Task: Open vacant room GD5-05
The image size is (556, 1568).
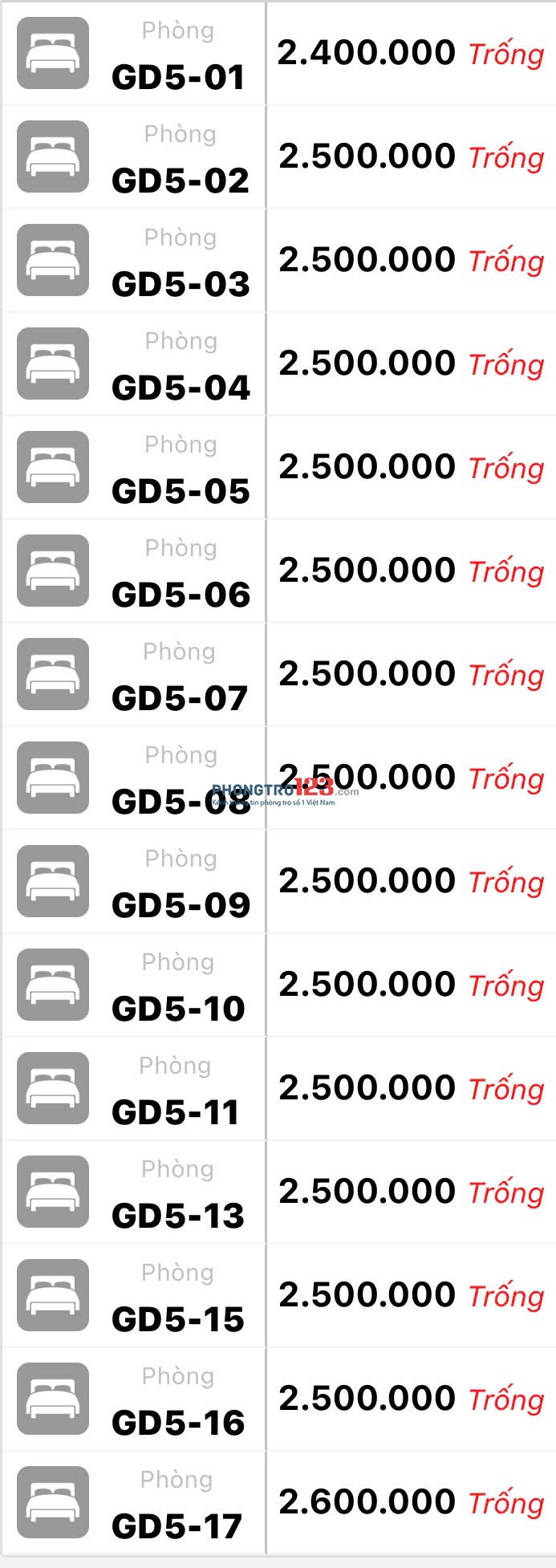Action: (x=181, y=491)
